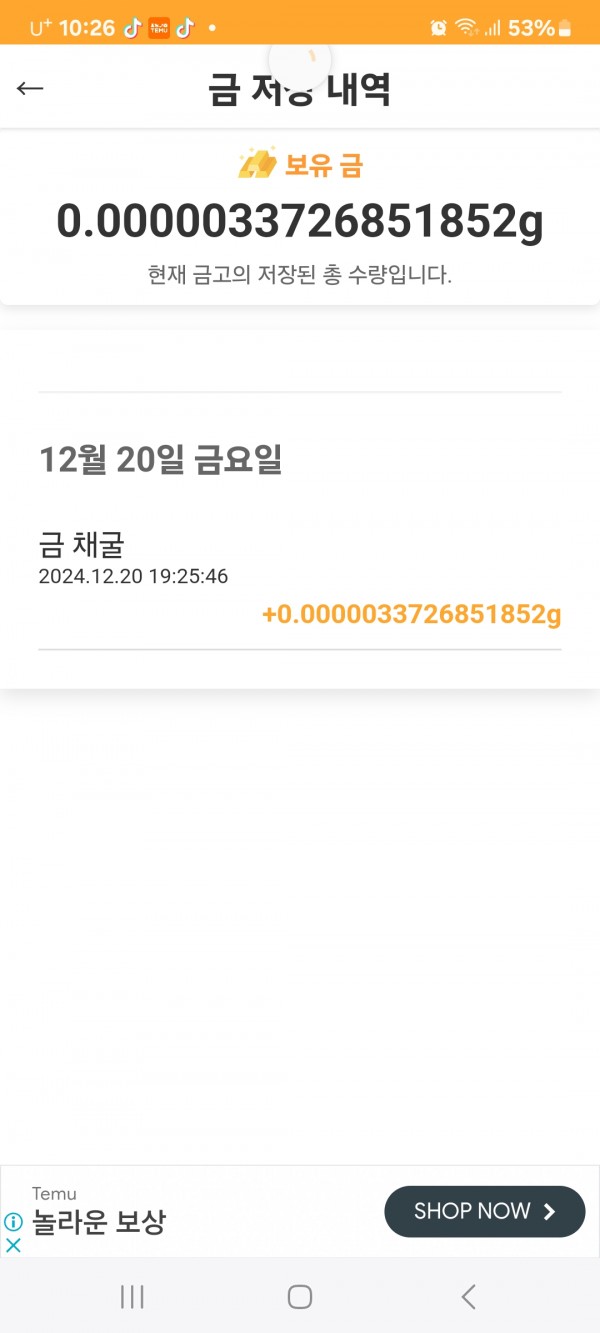
Task: Go back using the top-left arrow
Action: pyautogui.click(x=30, y=88)
